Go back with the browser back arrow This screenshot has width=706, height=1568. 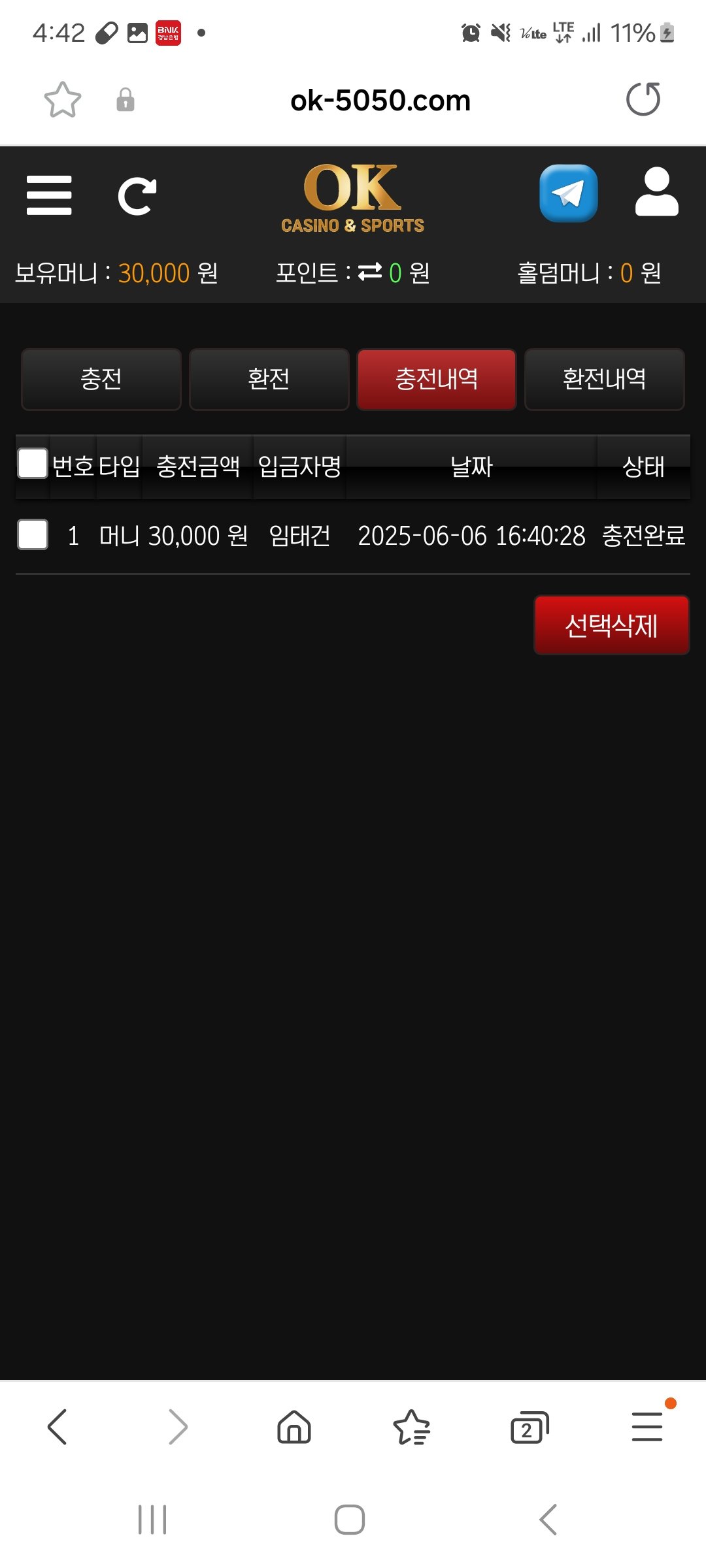click(58, 1426)
